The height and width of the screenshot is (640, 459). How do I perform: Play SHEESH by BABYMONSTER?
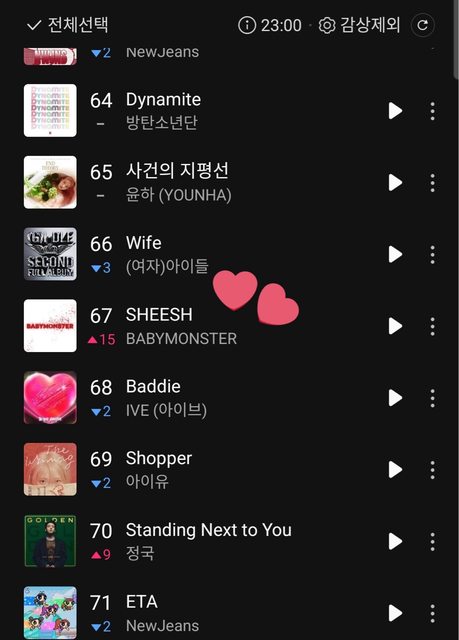[x=395, y=326]
